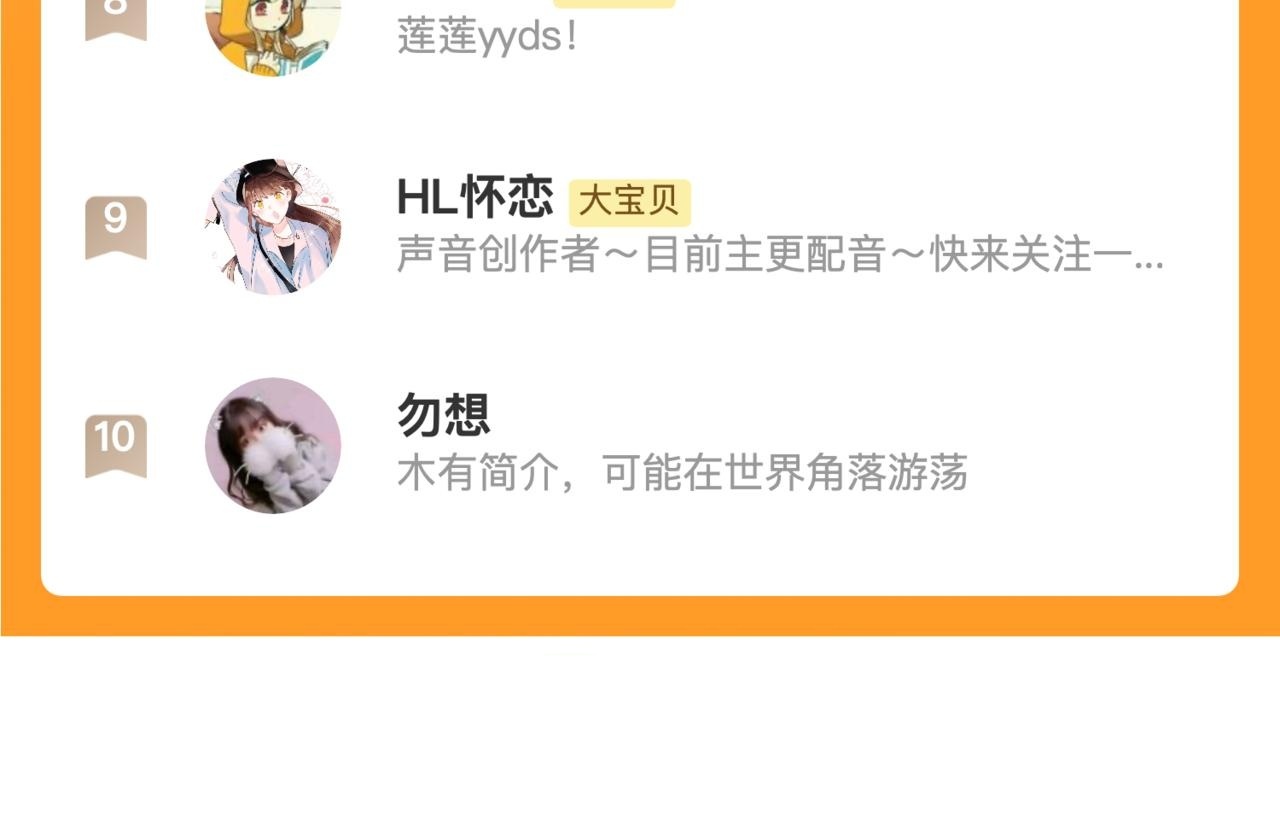The width and height of the screenshot is (1280, 837).
Task: Open 勿想's profile row
Action: [640, 445]
